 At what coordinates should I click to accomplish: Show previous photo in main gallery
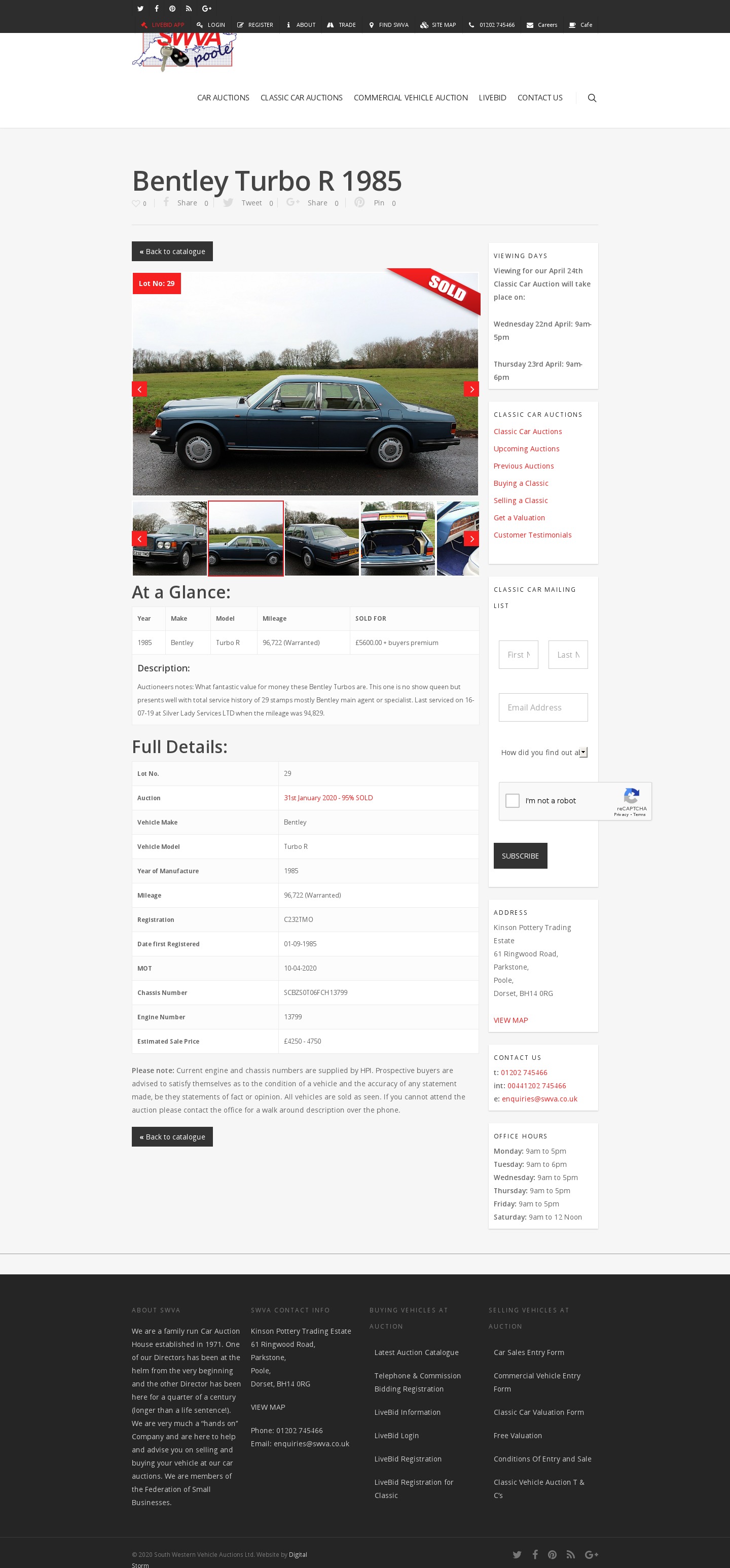(x=139, y=389)
